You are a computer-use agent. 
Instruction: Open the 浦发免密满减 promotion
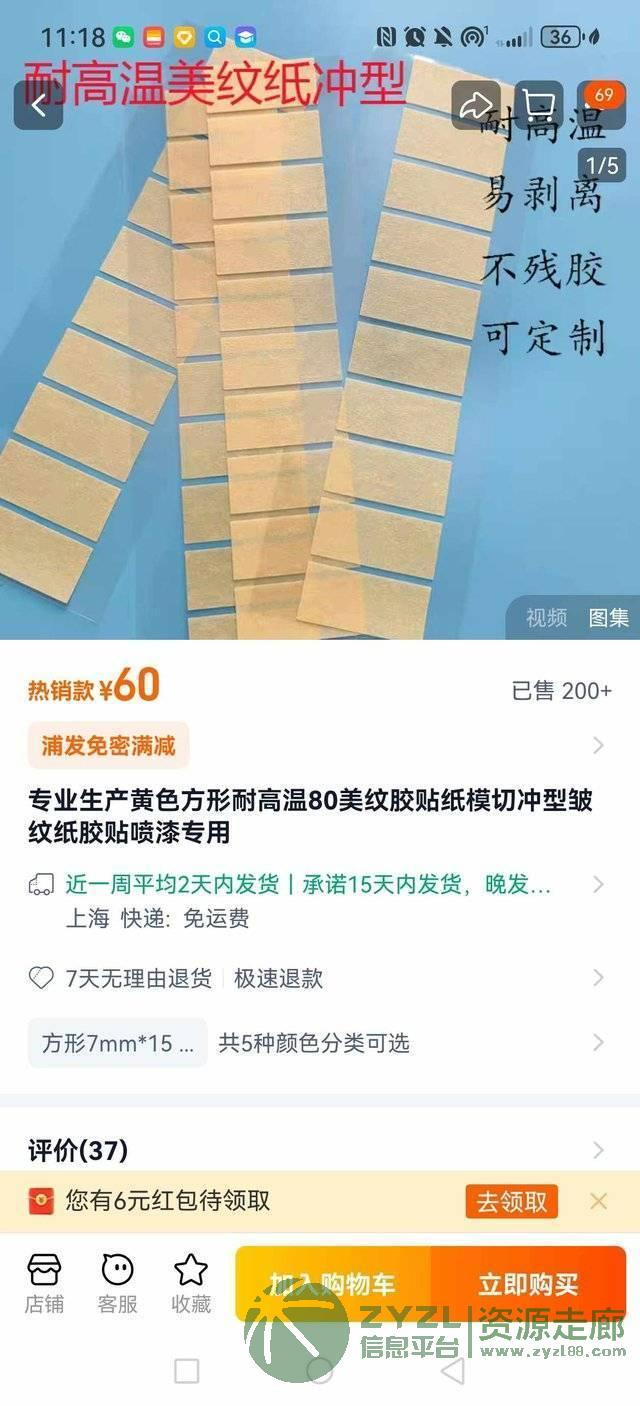click(x=108, y=745)
